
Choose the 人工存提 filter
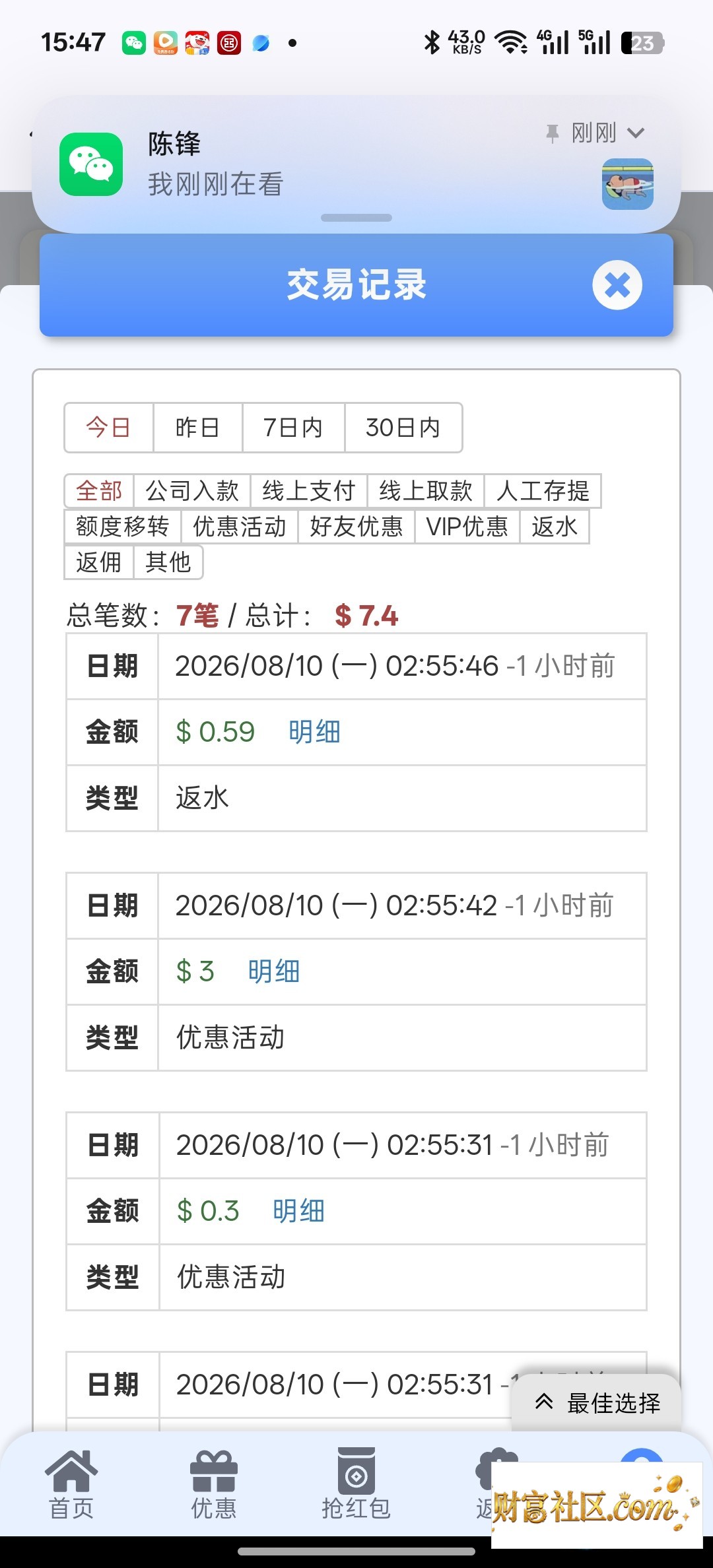543,491
